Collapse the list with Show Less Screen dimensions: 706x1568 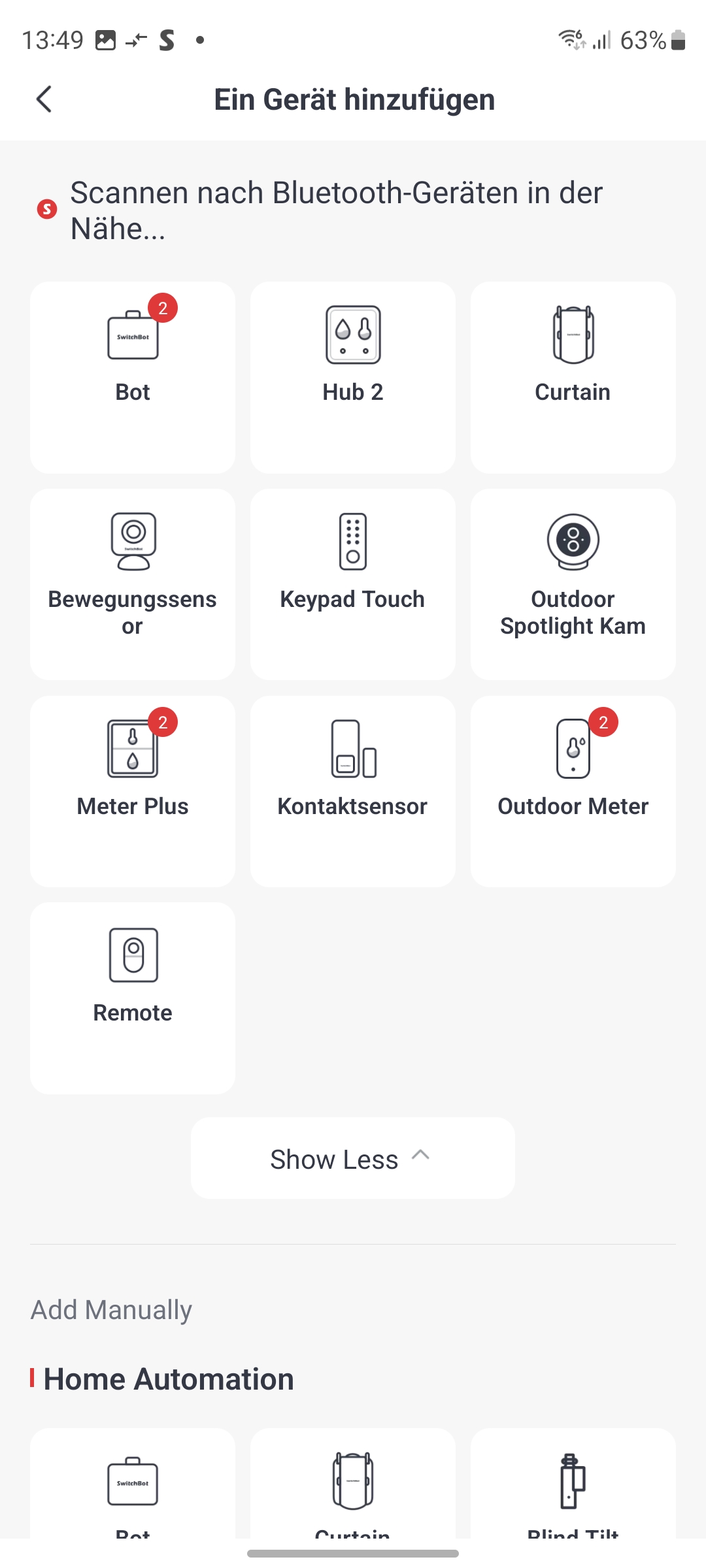coord(353,1158)
